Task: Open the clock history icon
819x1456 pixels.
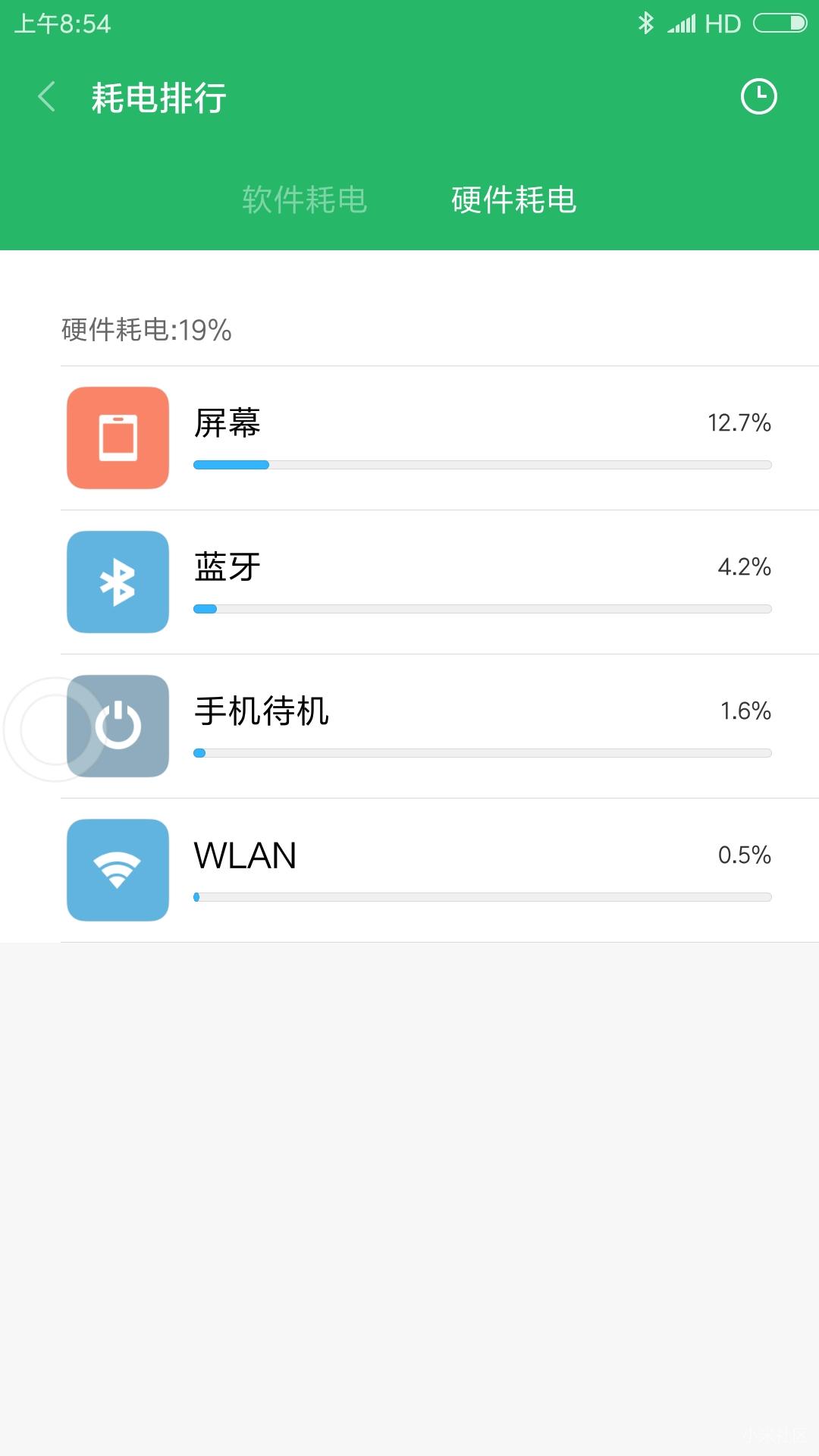Action: pyautogui.click(x=758, y=97)
